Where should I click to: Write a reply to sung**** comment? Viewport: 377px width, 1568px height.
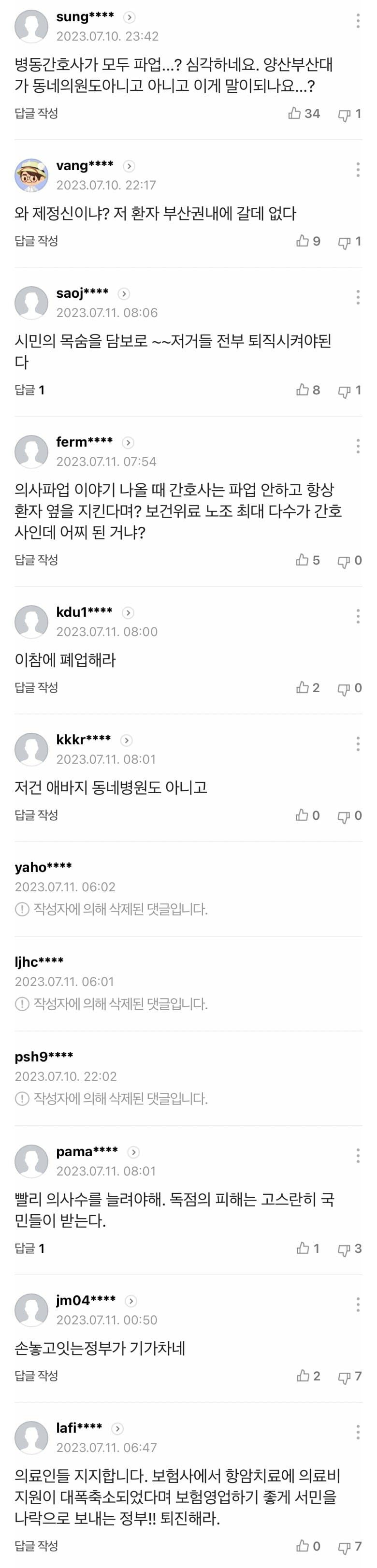click(x=36, y=113)
